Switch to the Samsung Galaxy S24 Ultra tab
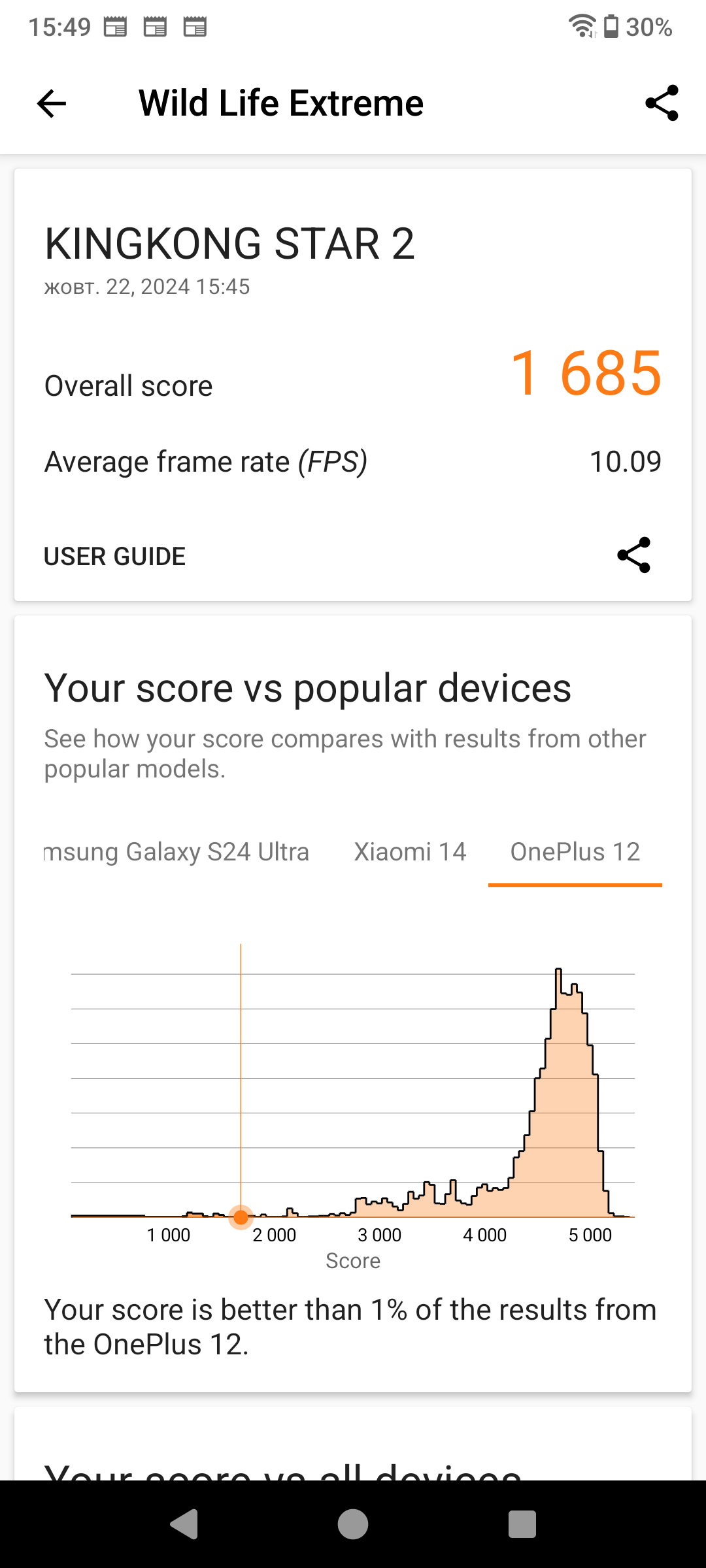The width and height of the screenshot is (706, 1568). pyautogui.click(x=176, y=852)
